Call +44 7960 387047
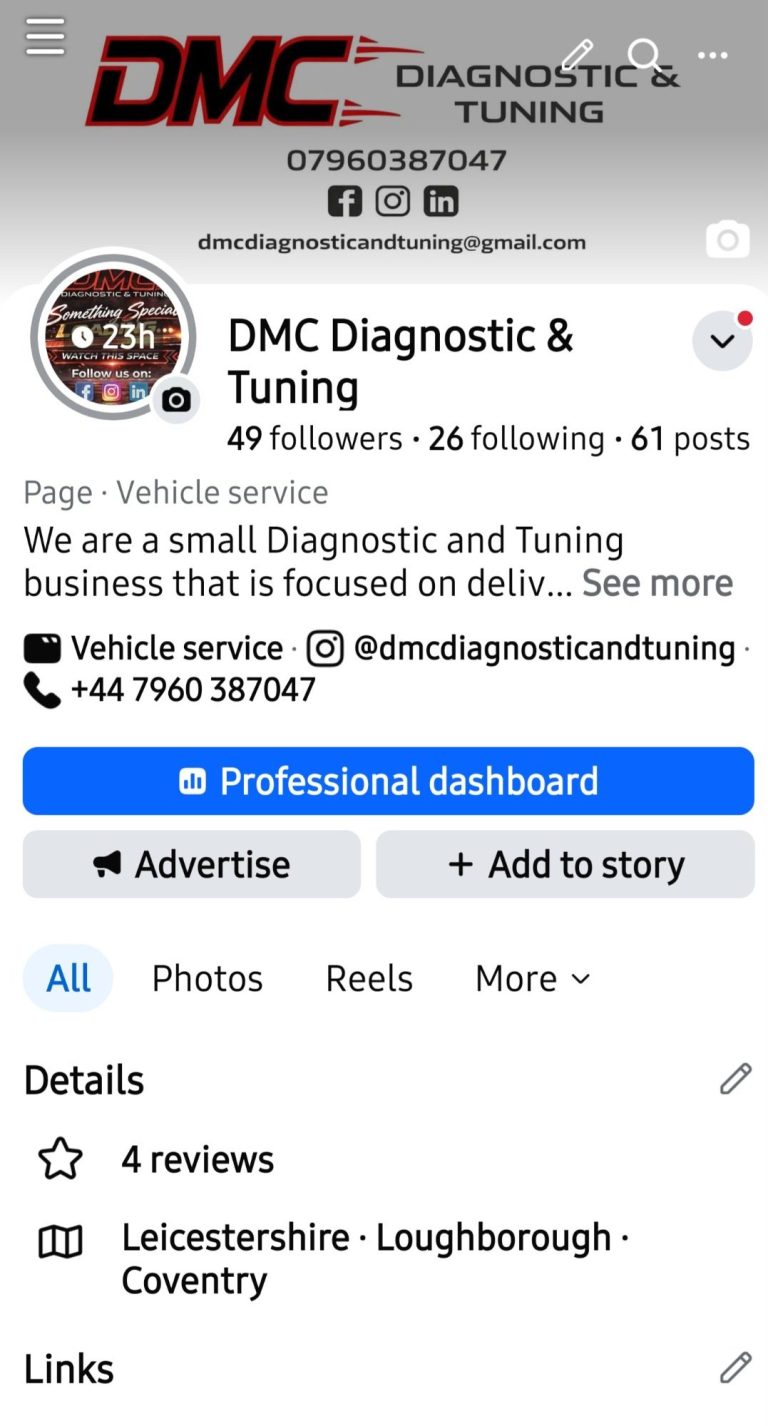Viewport: 768px width, 1426px height. (x=193, y=690)
